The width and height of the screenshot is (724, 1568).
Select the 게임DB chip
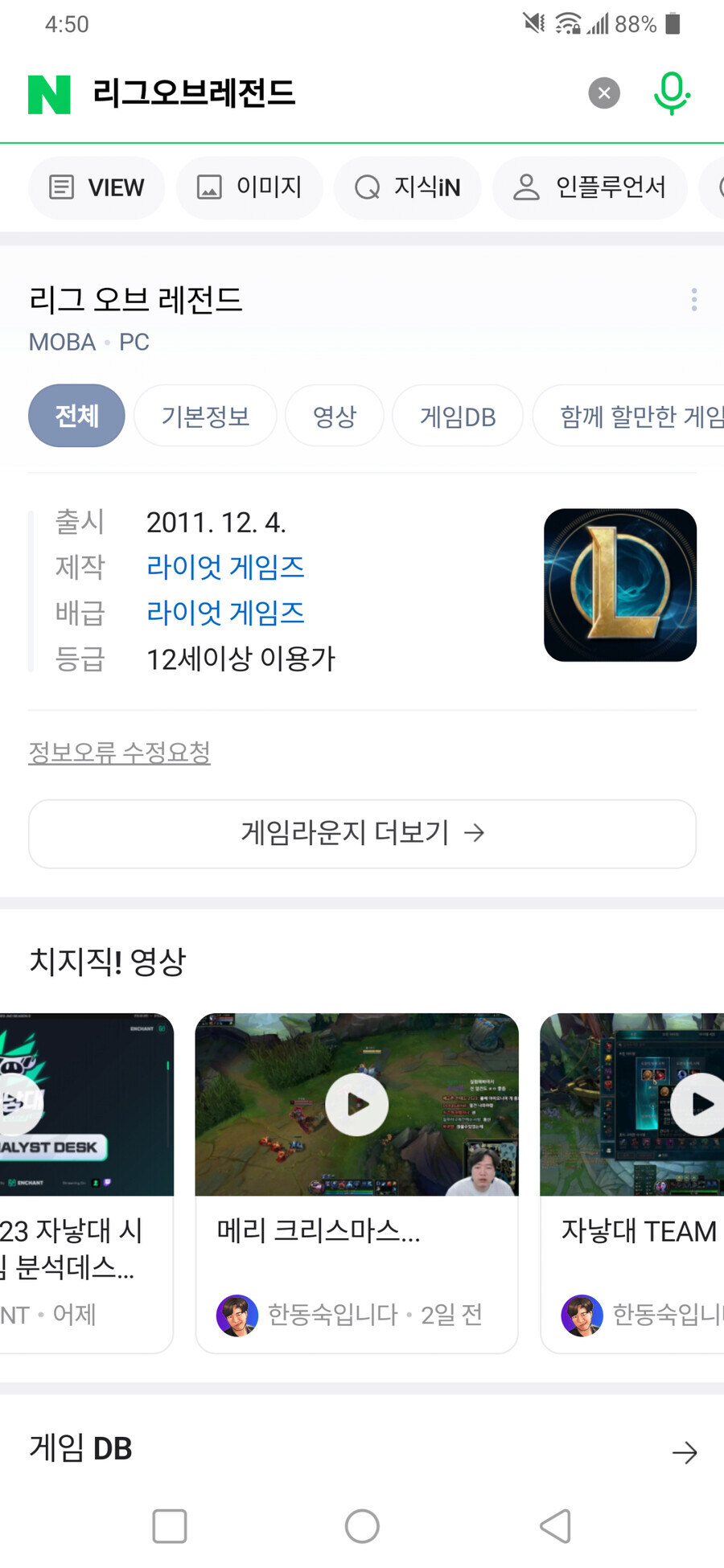pos(458,417)
